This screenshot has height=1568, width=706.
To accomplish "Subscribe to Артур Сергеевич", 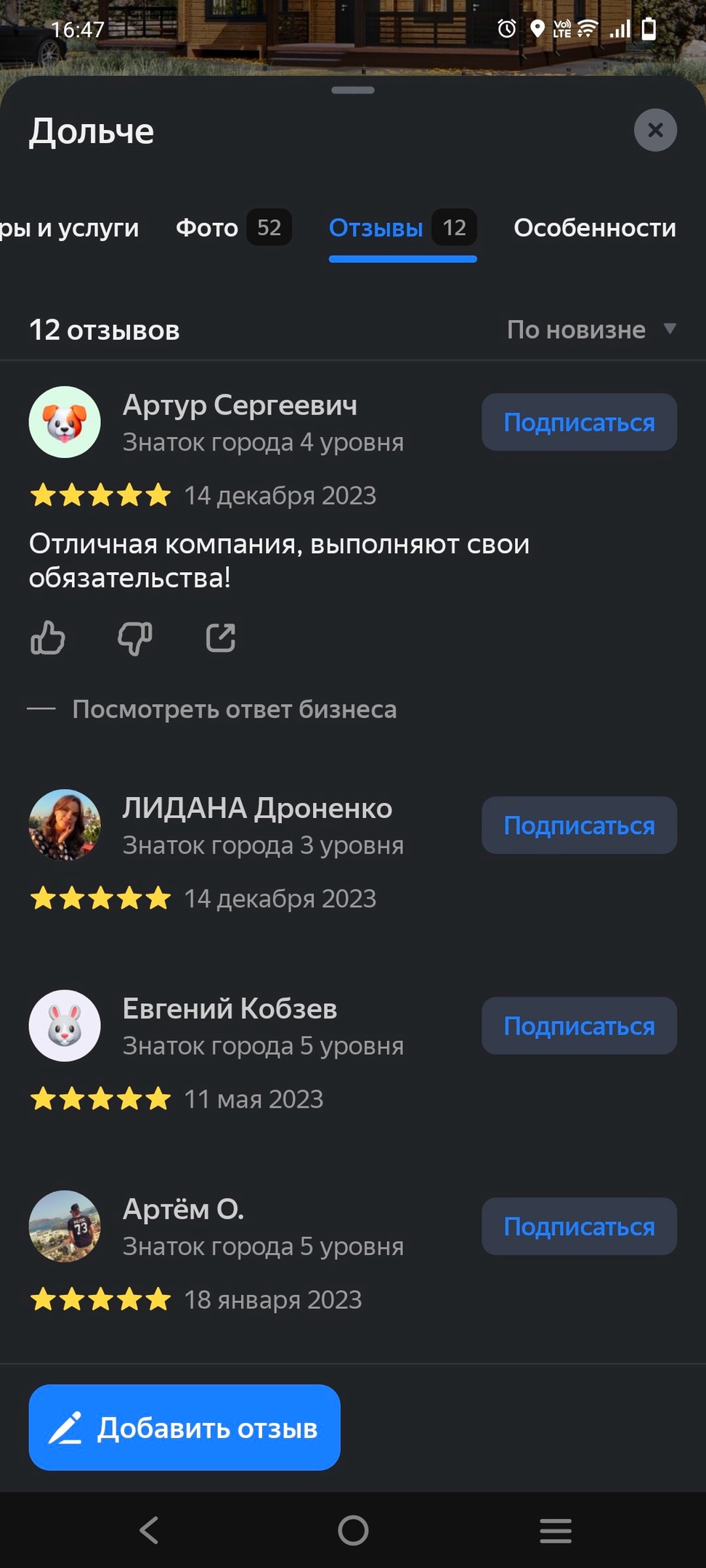I will point(579,422).
